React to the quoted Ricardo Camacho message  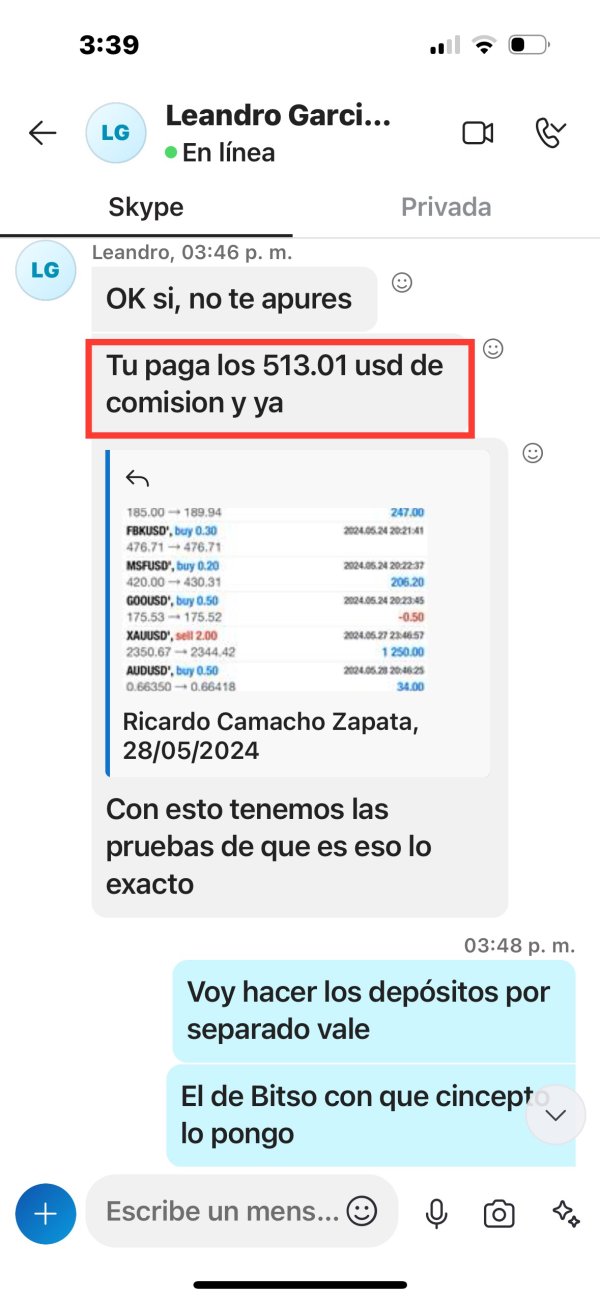coord(534,453)
